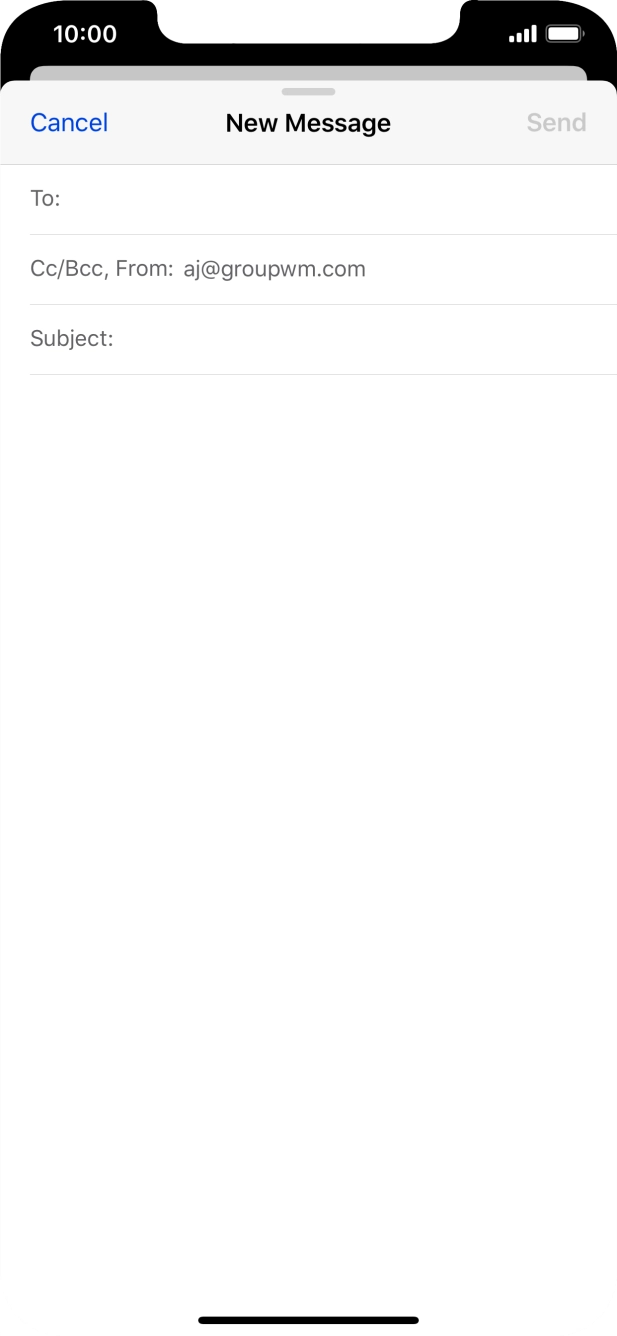
Task: Cancel the new message draft
Action: (69, 123)
